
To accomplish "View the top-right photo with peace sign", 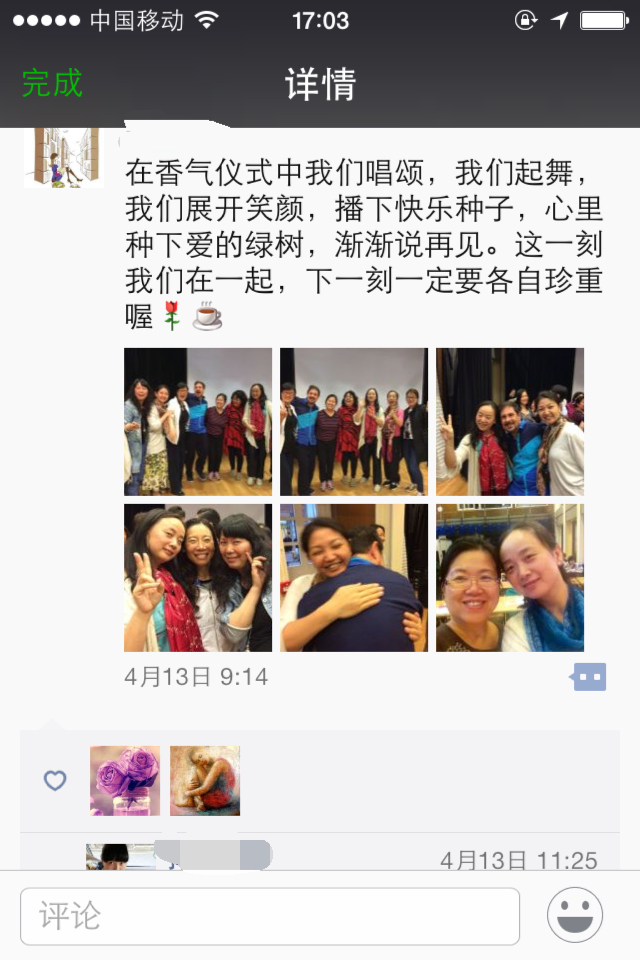I will (x=510, y=422).
